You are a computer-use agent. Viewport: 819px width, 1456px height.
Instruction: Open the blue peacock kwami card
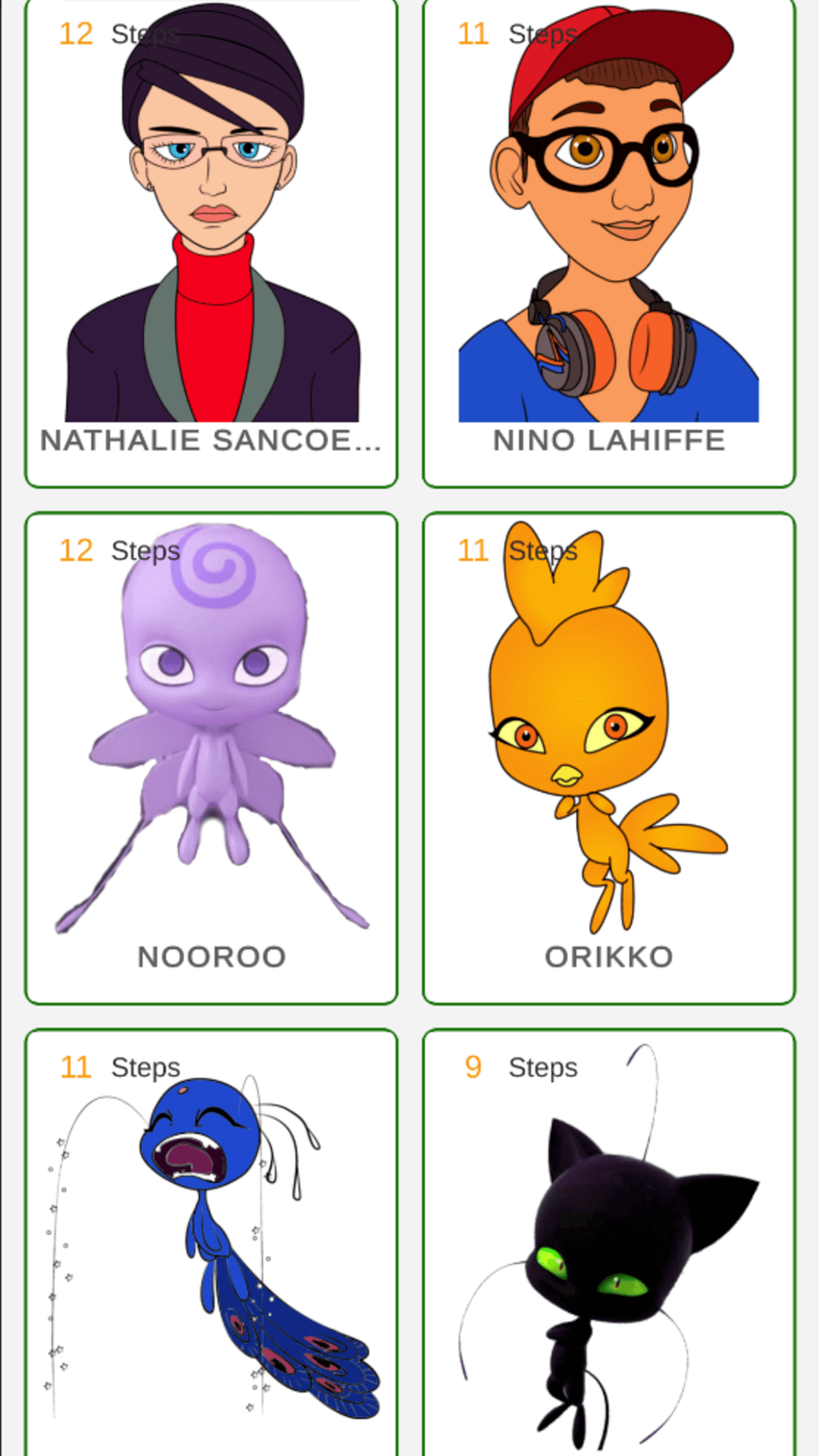coord(212,1244)
